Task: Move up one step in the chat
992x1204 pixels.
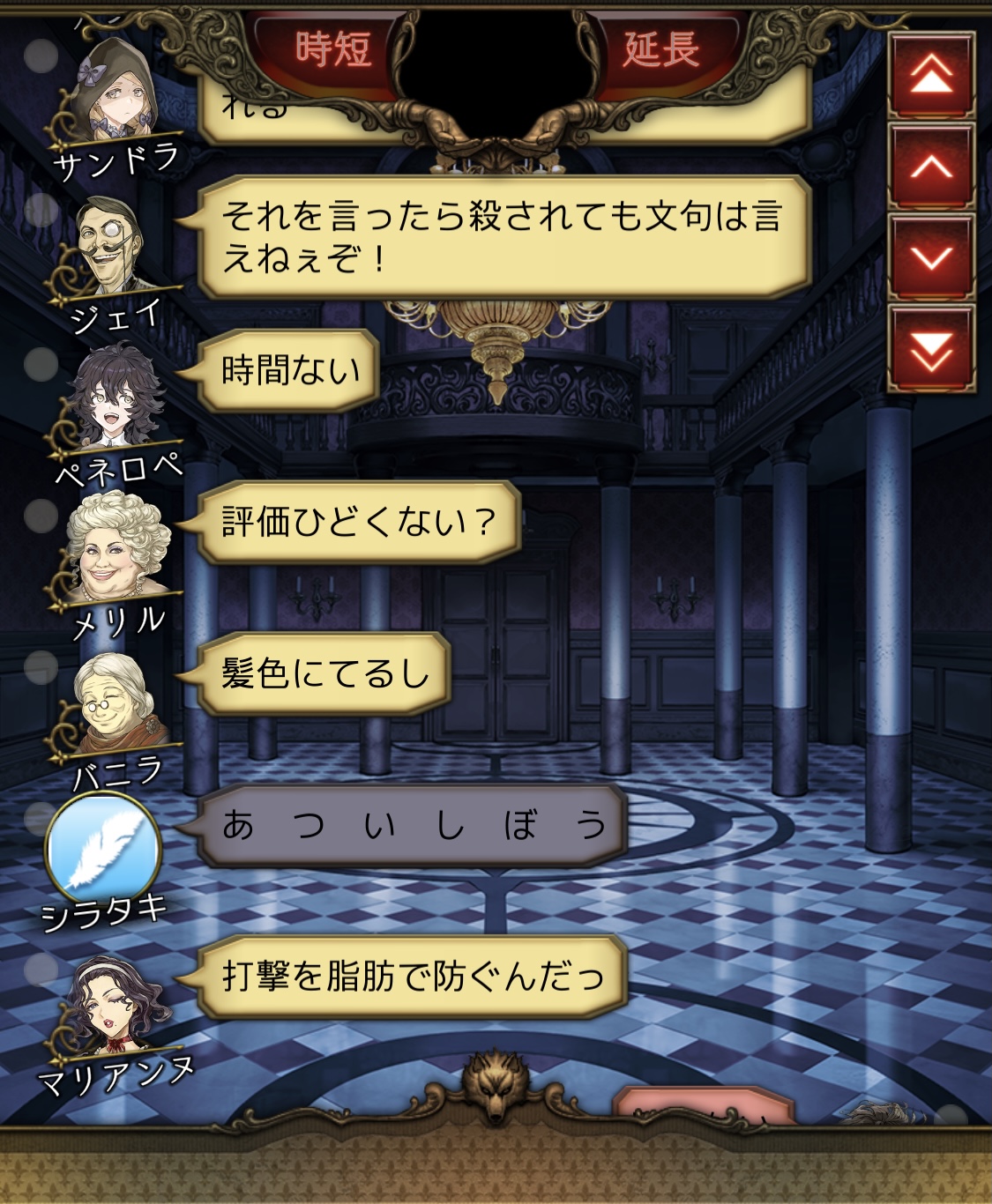Action: pyautogui.click(x=931, y=167)
